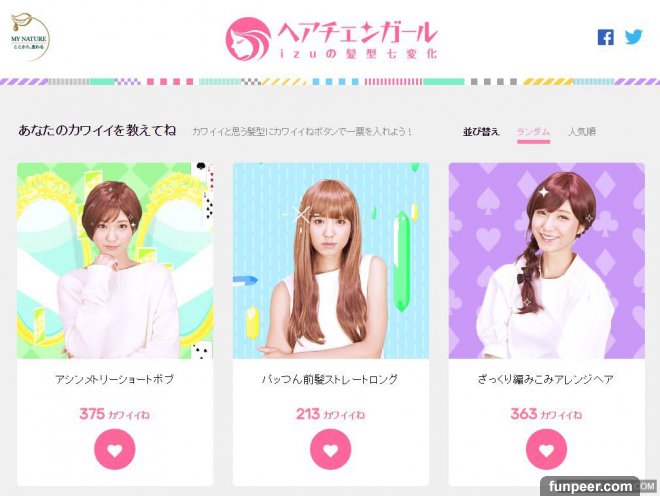
Task: Open the Facebook share icon
Action: click(605, 37)
